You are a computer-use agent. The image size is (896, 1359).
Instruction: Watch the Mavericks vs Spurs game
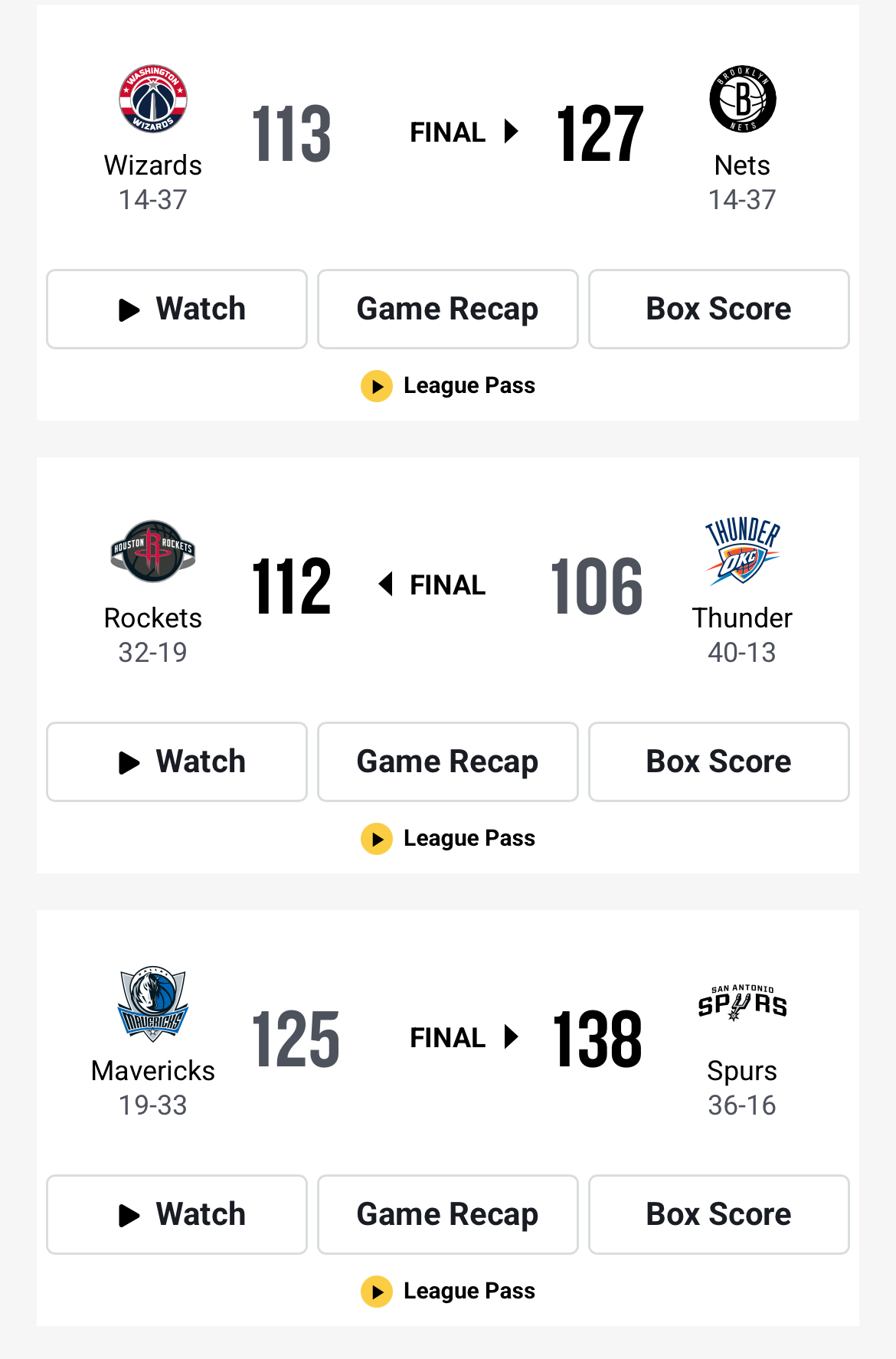(177, 1215)
